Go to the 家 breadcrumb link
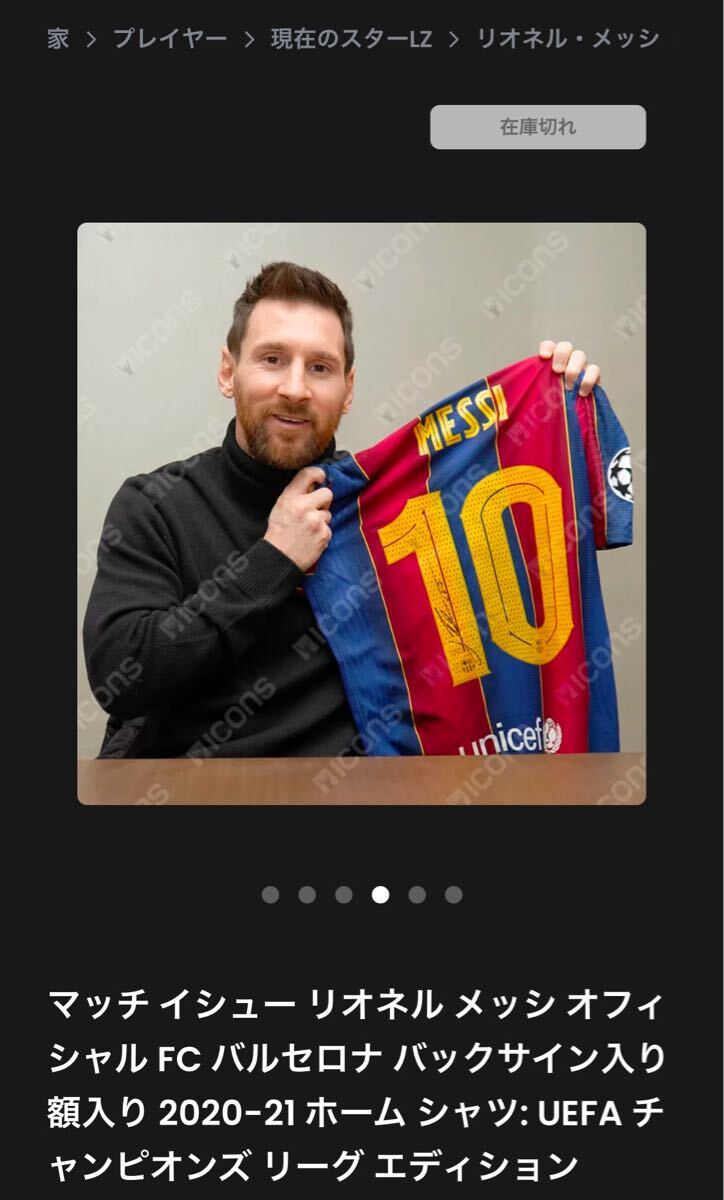 (x=58, y=39)
